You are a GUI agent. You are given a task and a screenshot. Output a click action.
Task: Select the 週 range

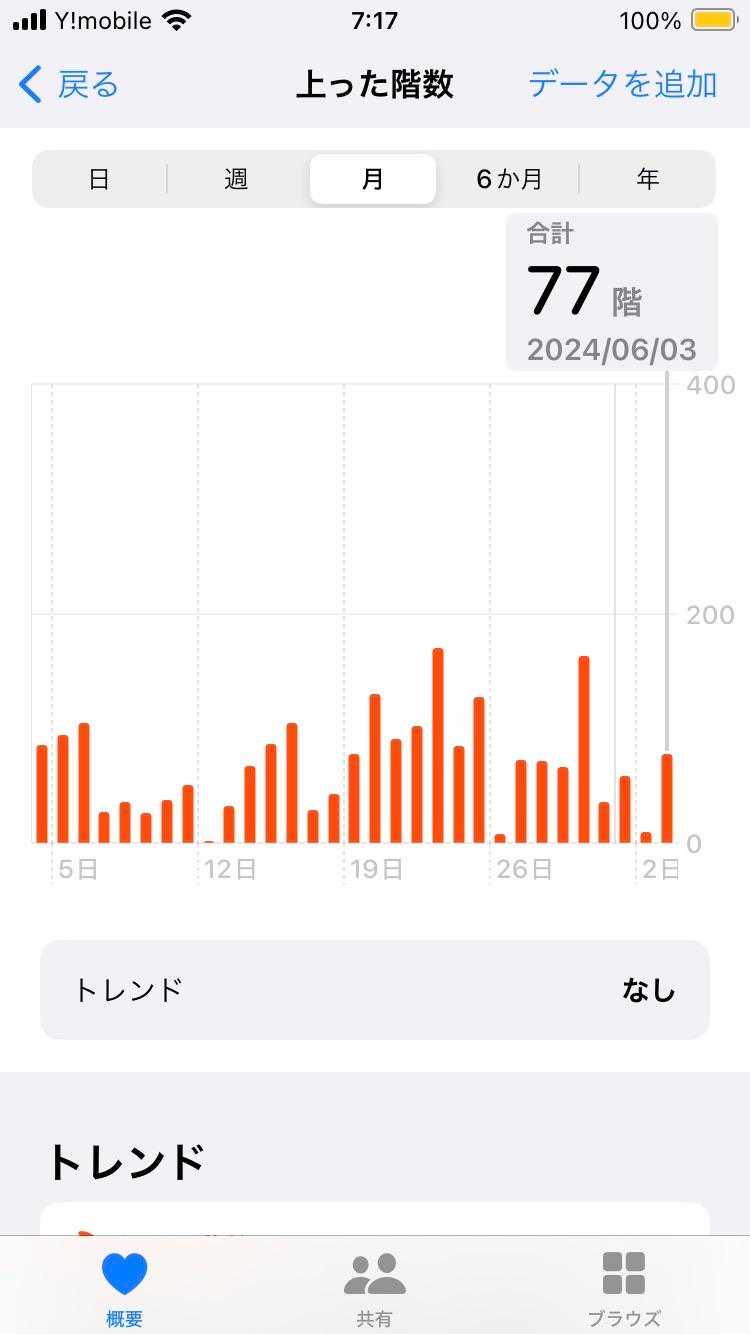[x=236, y=179]
